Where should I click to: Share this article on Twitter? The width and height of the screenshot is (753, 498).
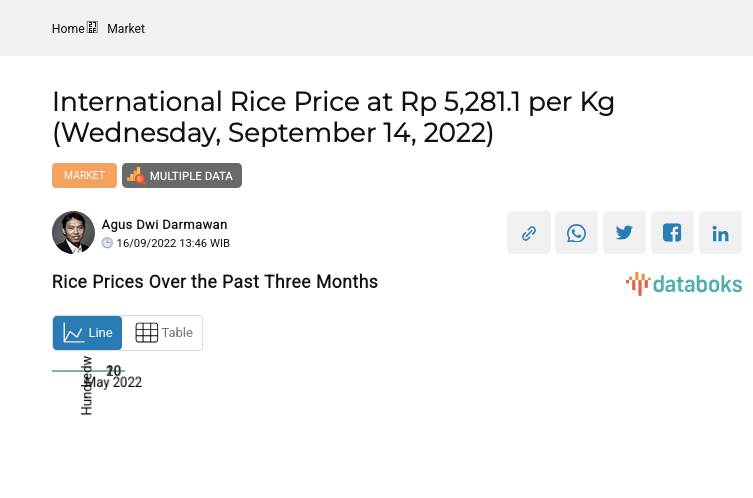(625, 233)
